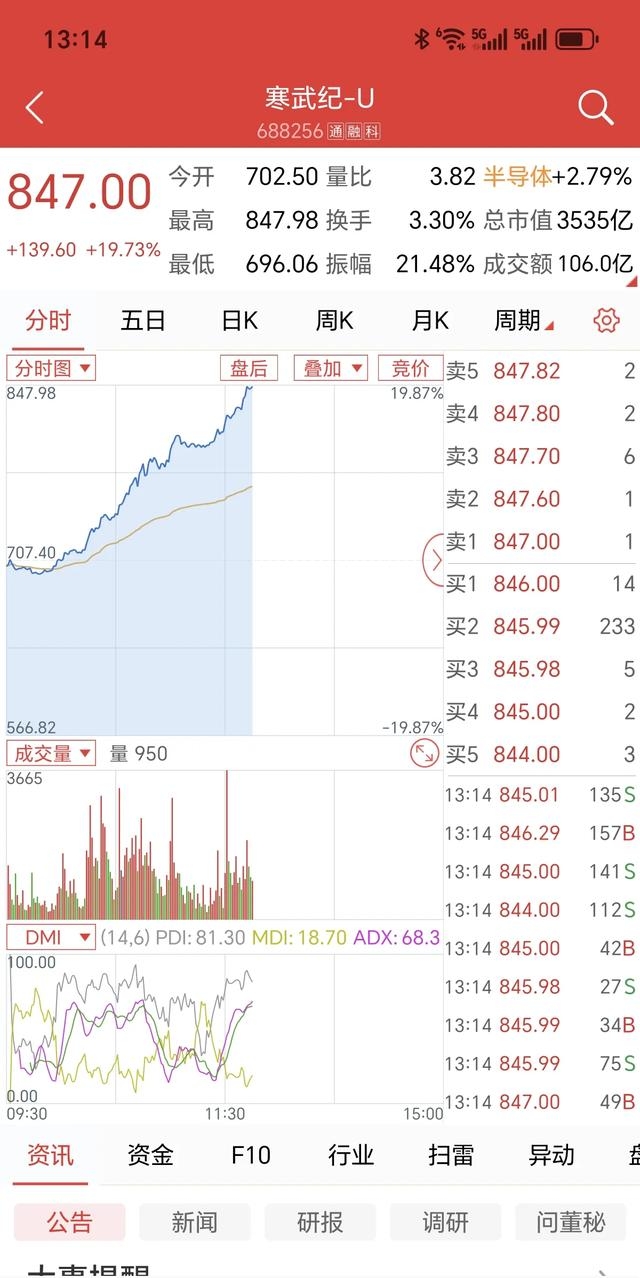Expand the 周期 period dropdown
This screenshot has height=1278, width=640.
(x=523, y=321)
